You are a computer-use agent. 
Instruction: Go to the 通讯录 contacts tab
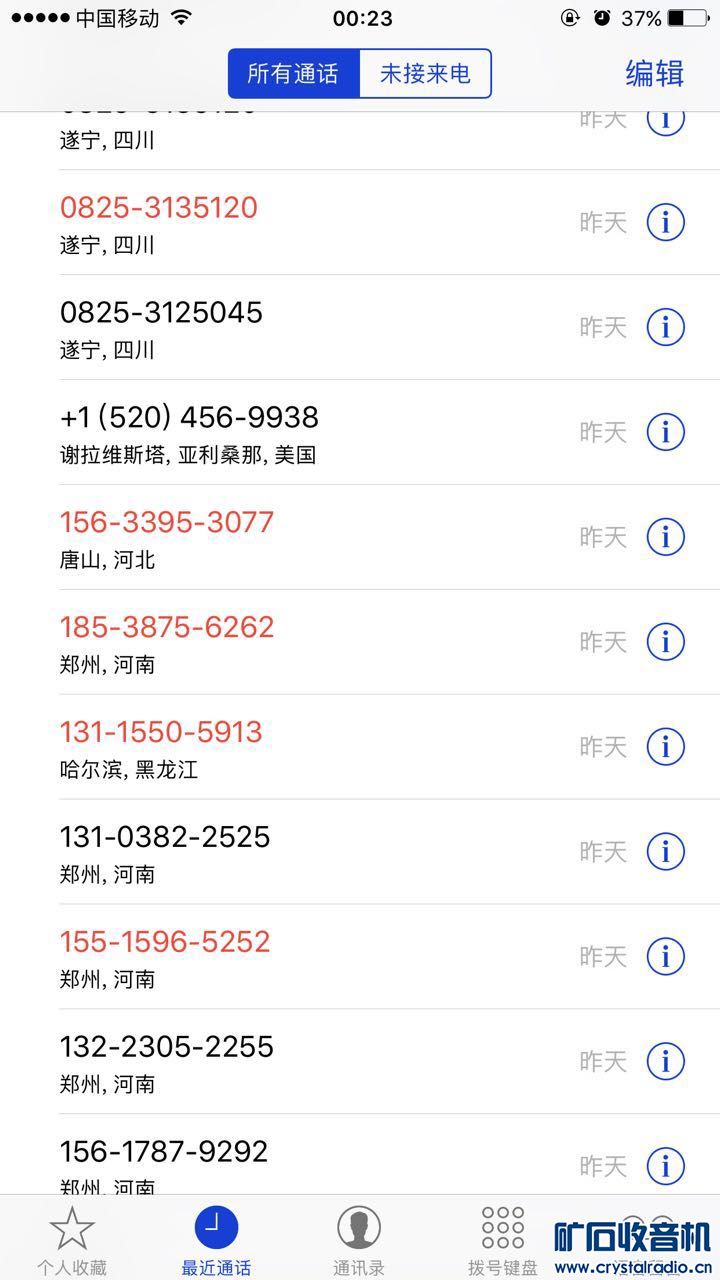tap(359, 1239)
